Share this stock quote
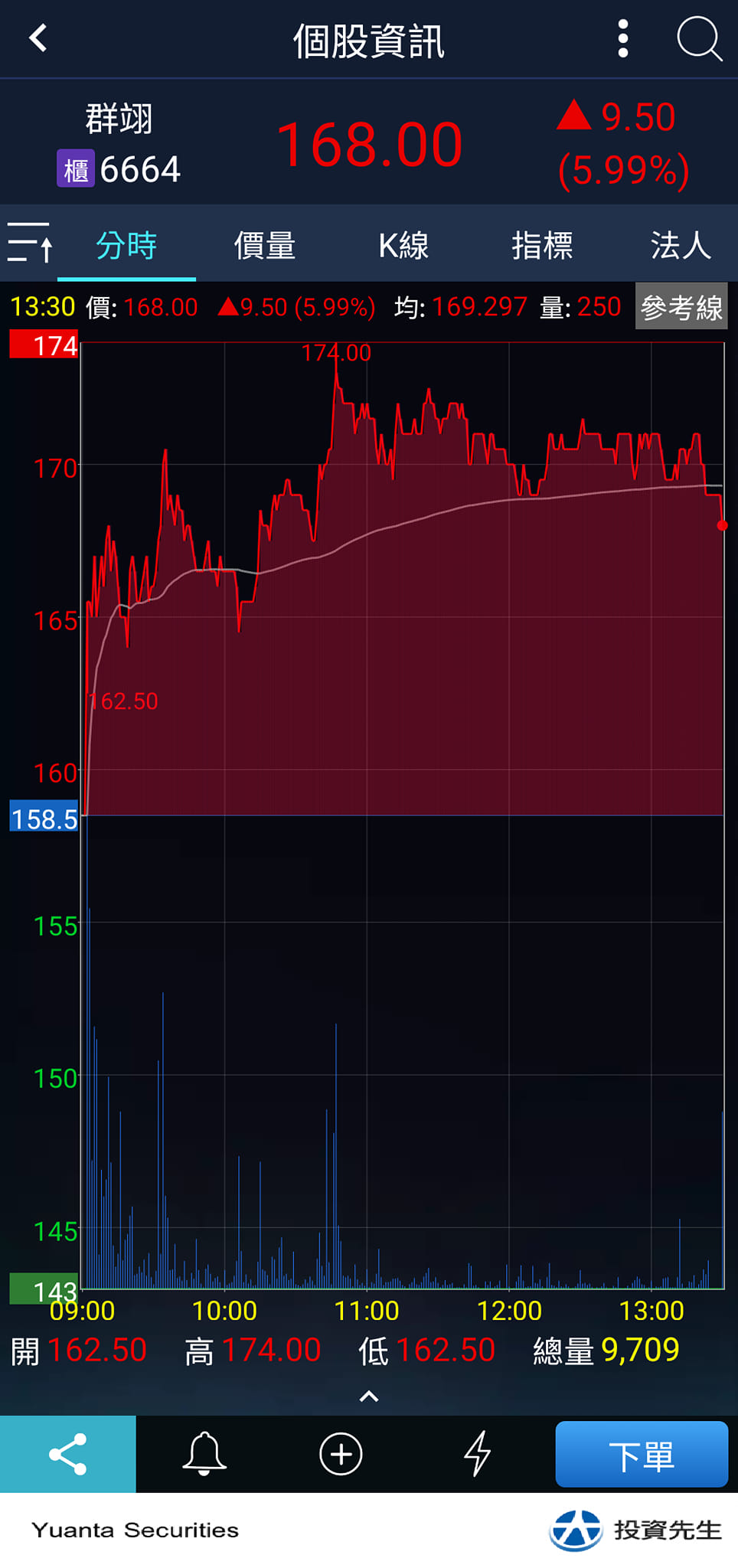 coord(68,1454)
